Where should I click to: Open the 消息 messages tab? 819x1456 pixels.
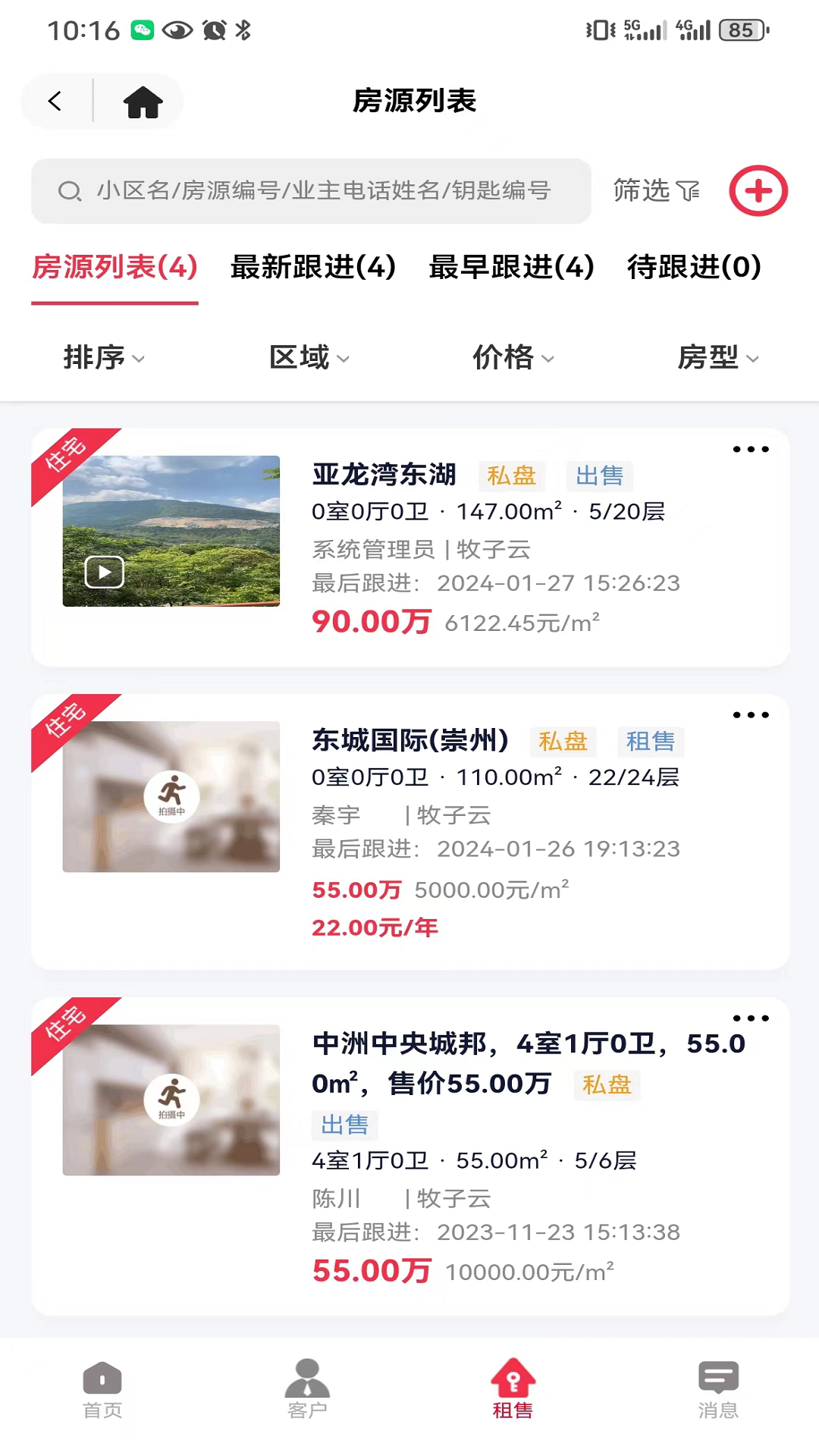717,1389
